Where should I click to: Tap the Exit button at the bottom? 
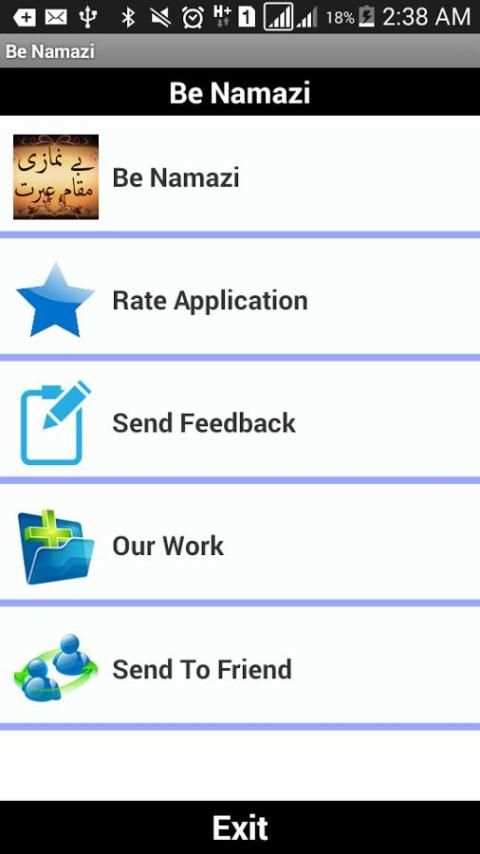[x=240, y=827]
